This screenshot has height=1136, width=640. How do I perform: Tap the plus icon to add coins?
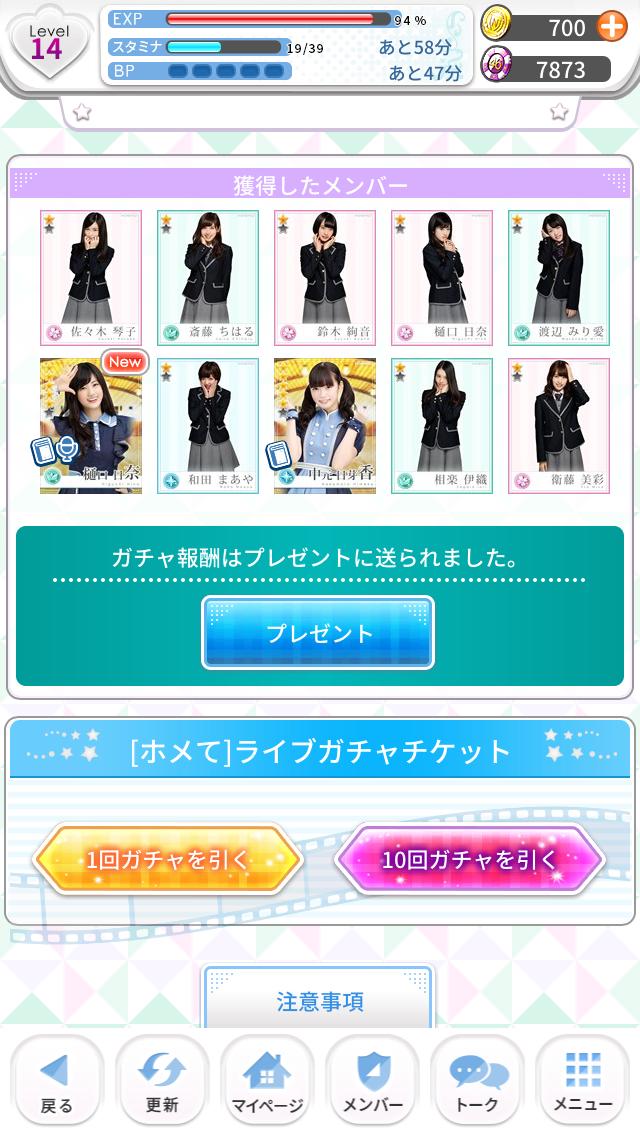coord(612,27)
